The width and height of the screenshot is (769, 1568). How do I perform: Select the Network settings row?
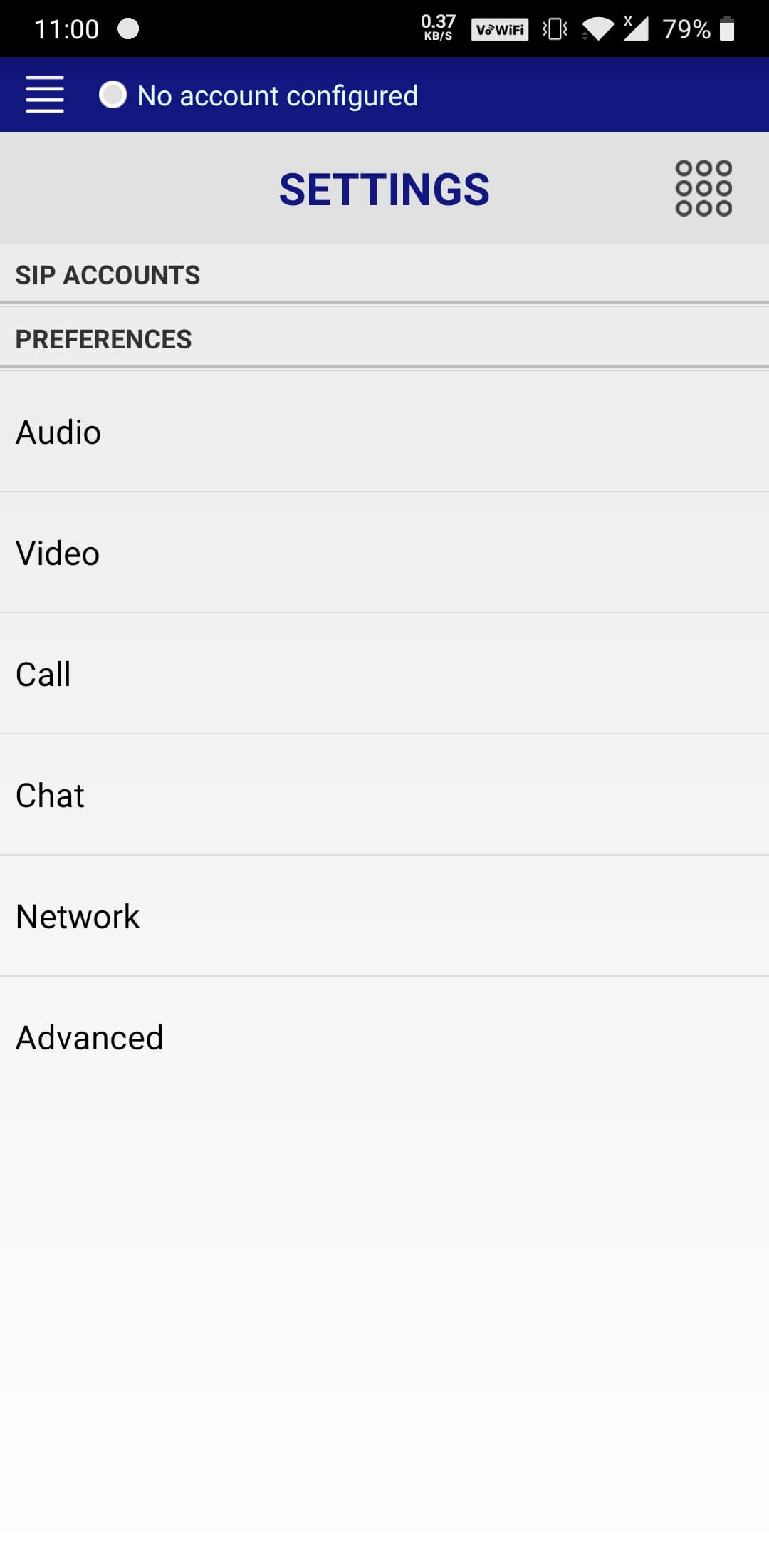click(384, 916)
